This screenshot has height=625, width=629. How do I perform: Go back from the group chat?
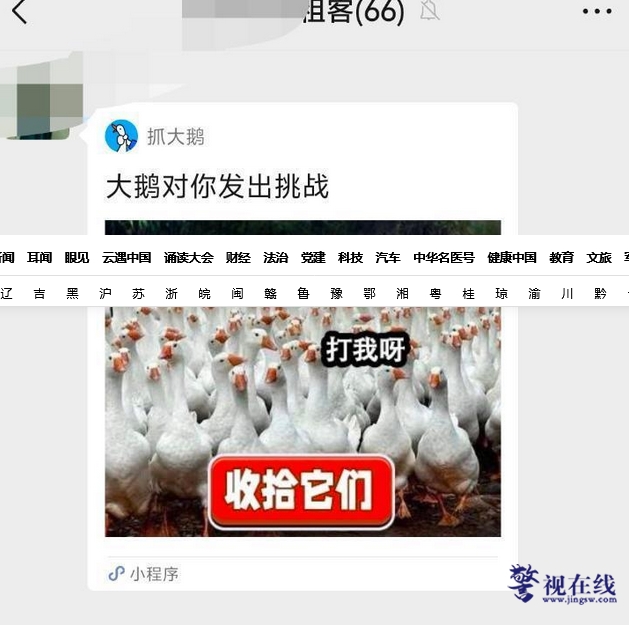pyautogui.click(x=18, y=12)
